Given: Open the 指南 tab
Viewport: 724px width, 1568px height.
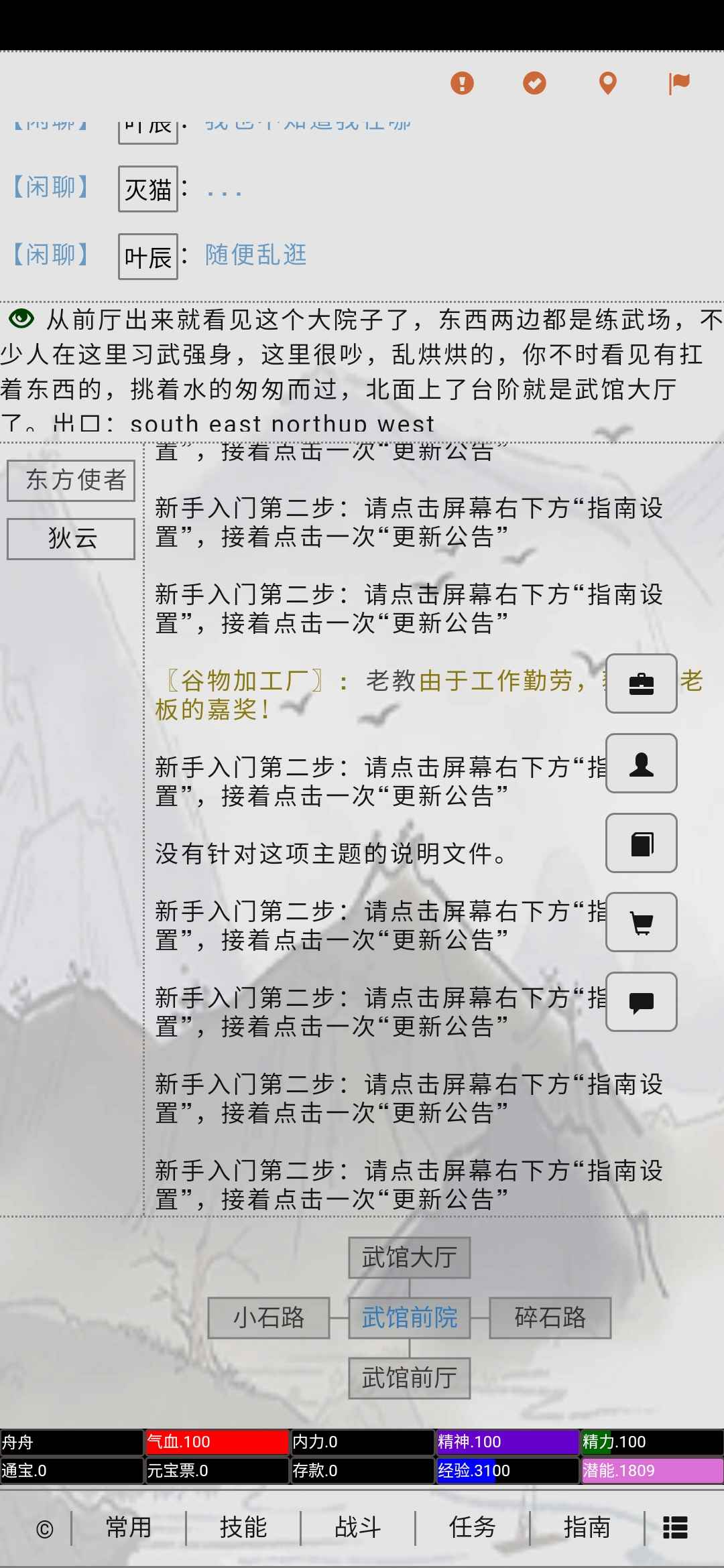Looking at the screenshot, I should click(x=587, y=1528).
